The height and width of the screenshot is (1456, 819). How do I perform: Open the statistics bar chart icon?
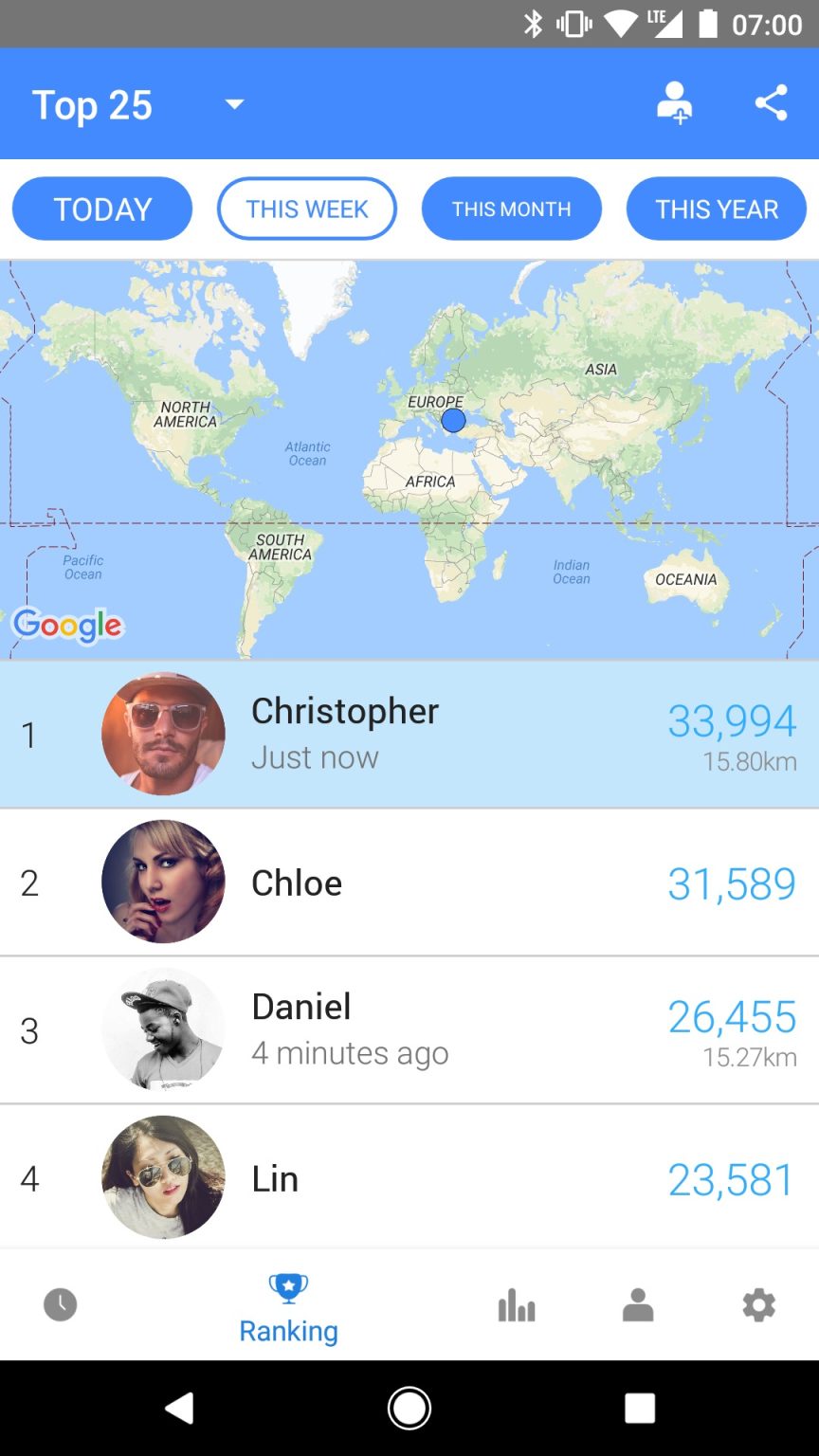pos(516,1304)
